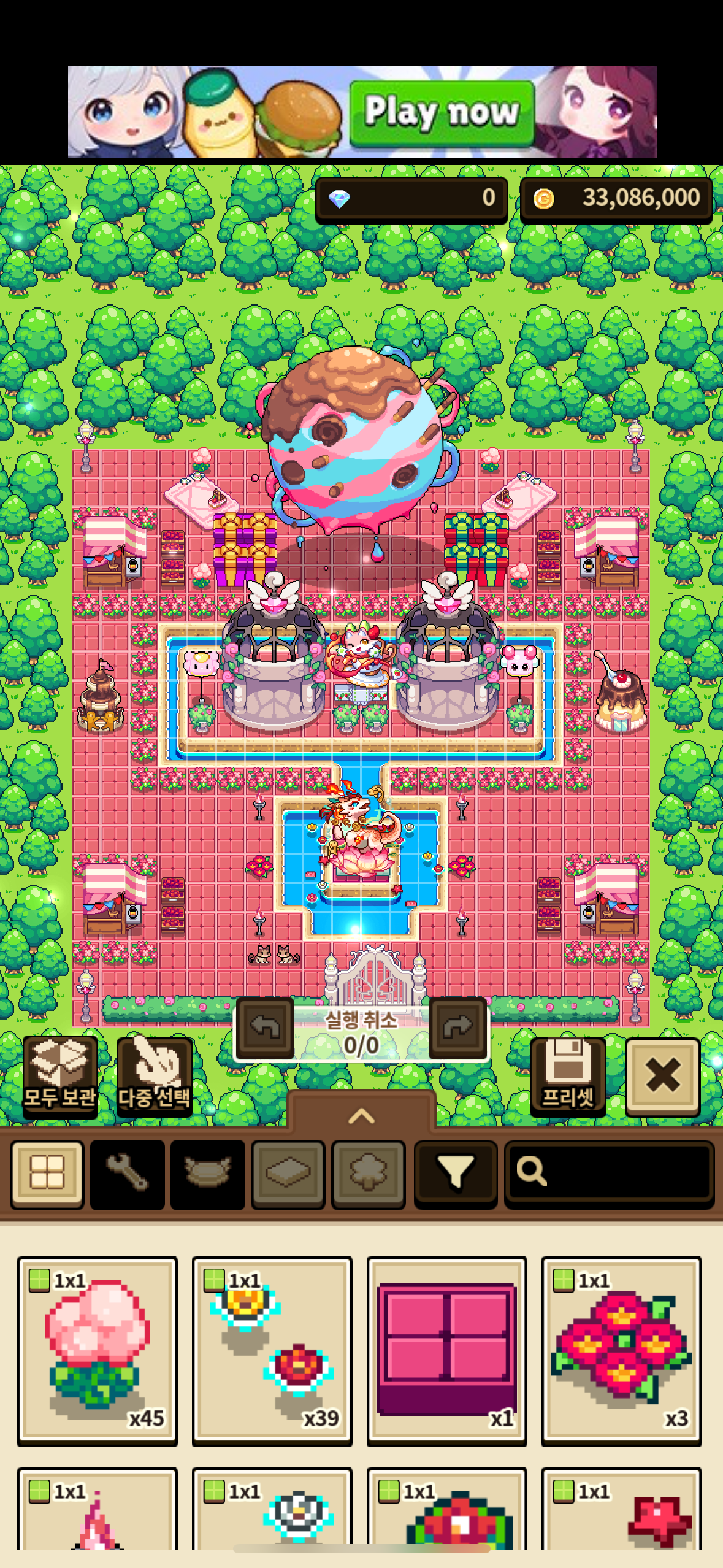The width and height of the screenshot is (723, 1568).
Task: Store all items with 모두 보관
Action: (x=60, y=1075)
